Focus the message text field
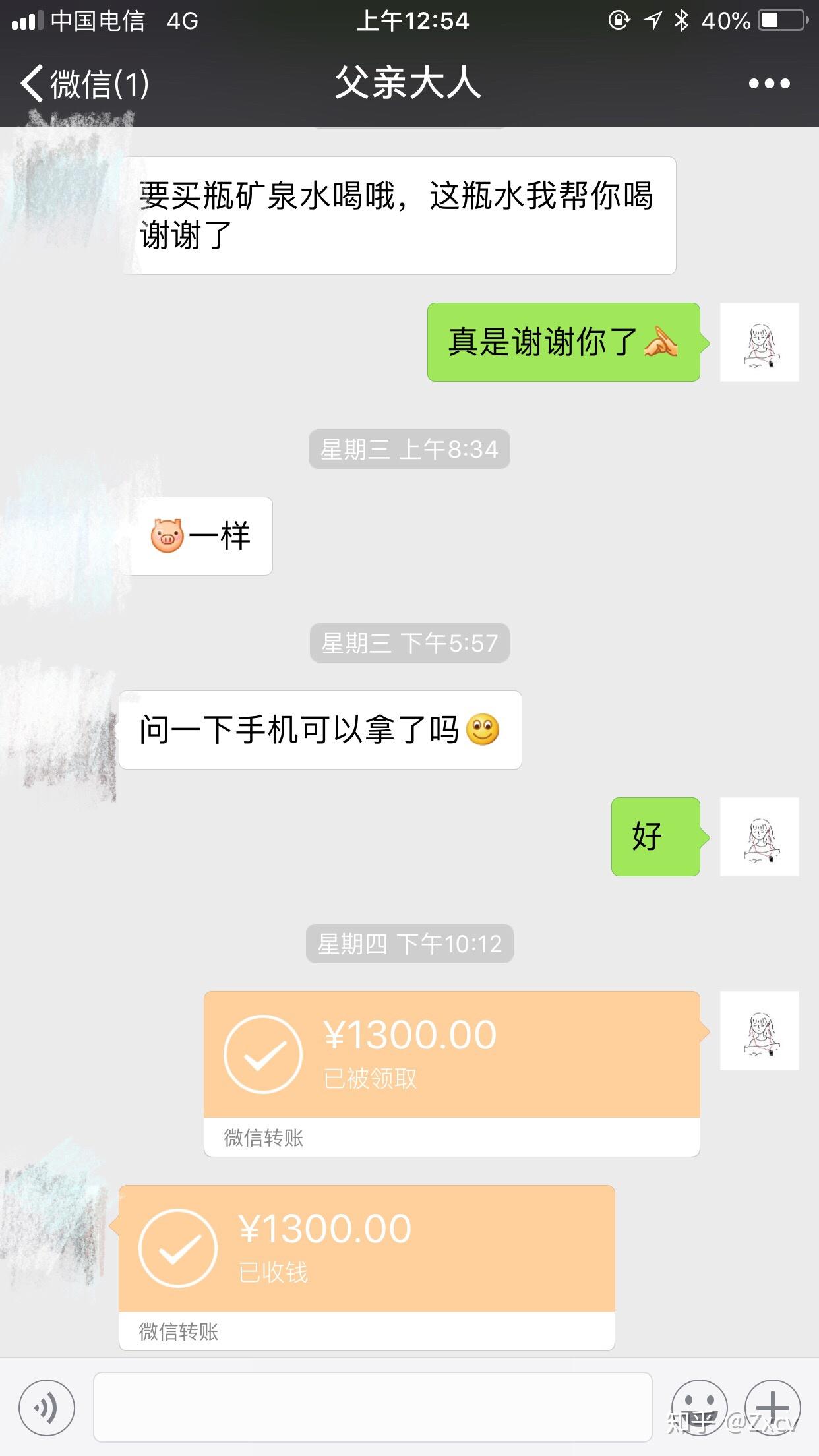 (373, 1407)
